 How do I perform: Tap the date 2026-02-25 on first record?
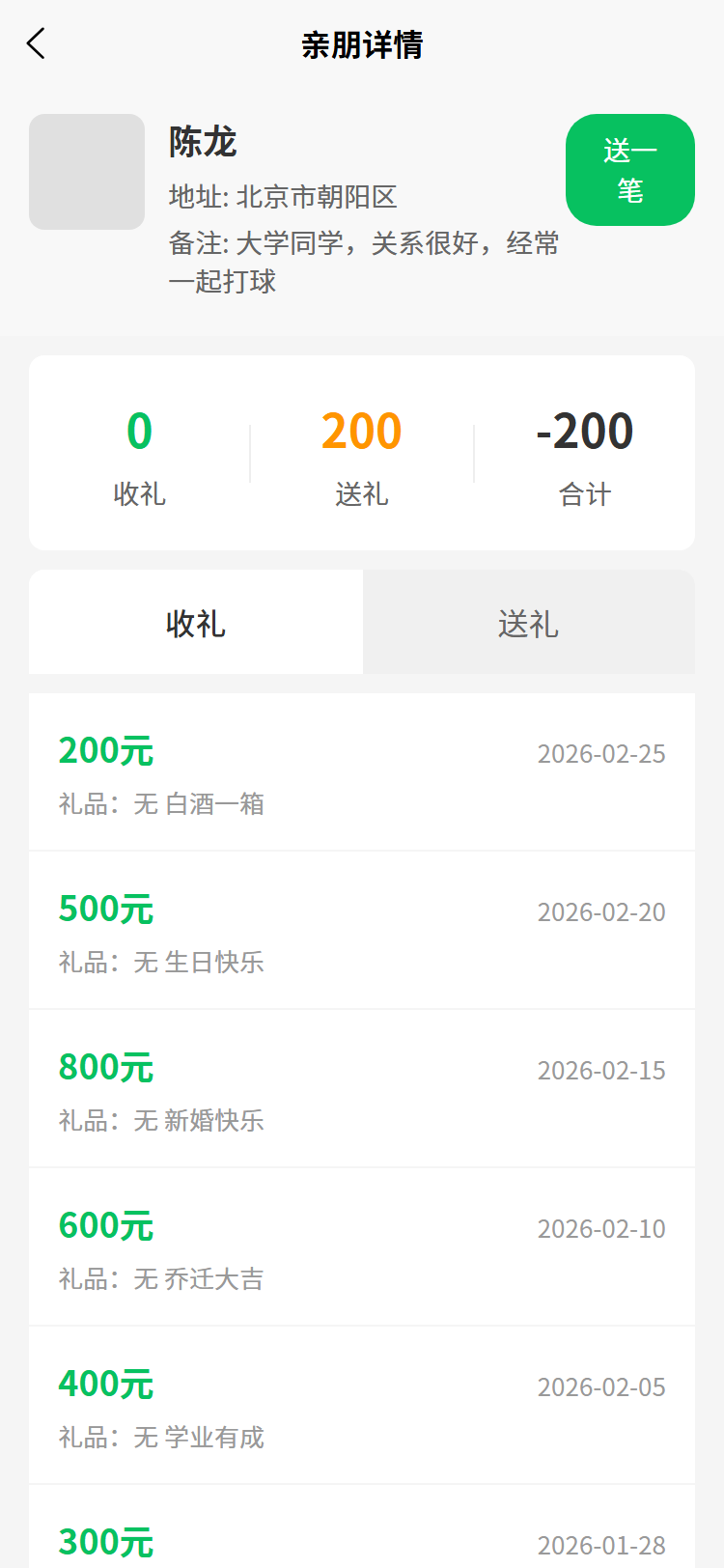[x=601, y=754]
